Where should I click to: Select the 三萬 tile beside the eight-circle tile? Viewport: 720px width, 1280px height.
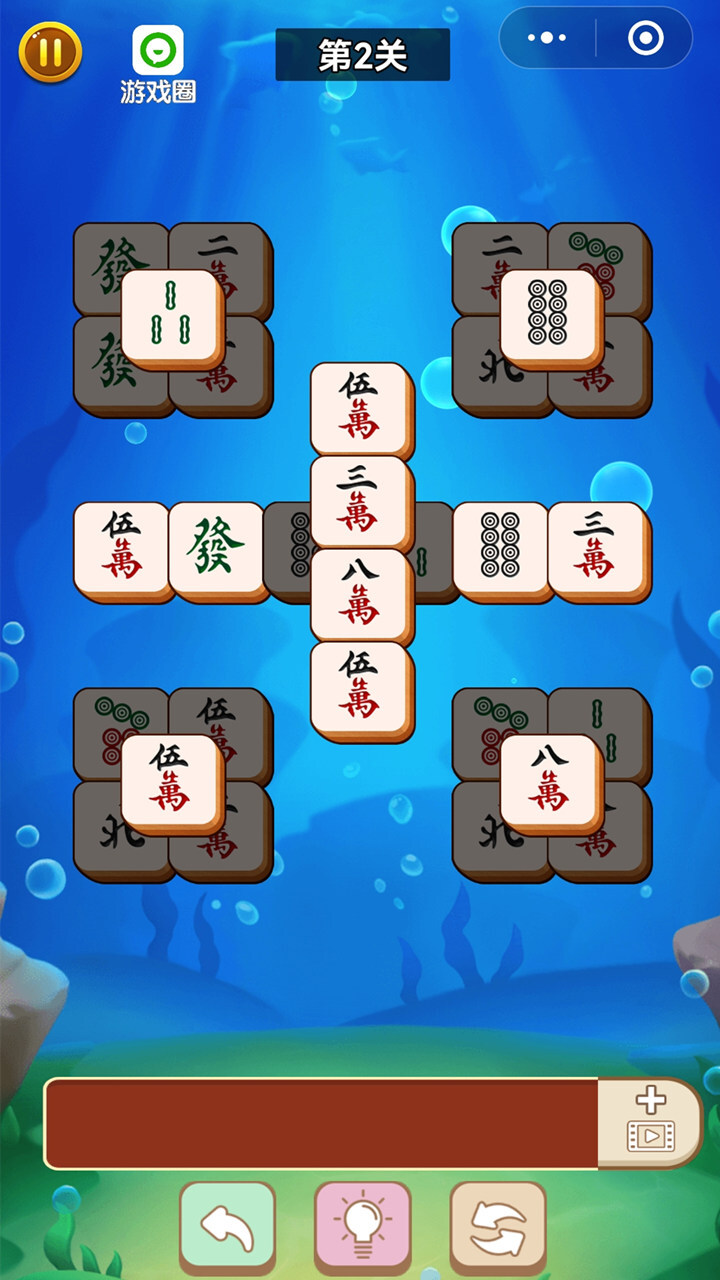pyautogui.click(x=597, y=548)
